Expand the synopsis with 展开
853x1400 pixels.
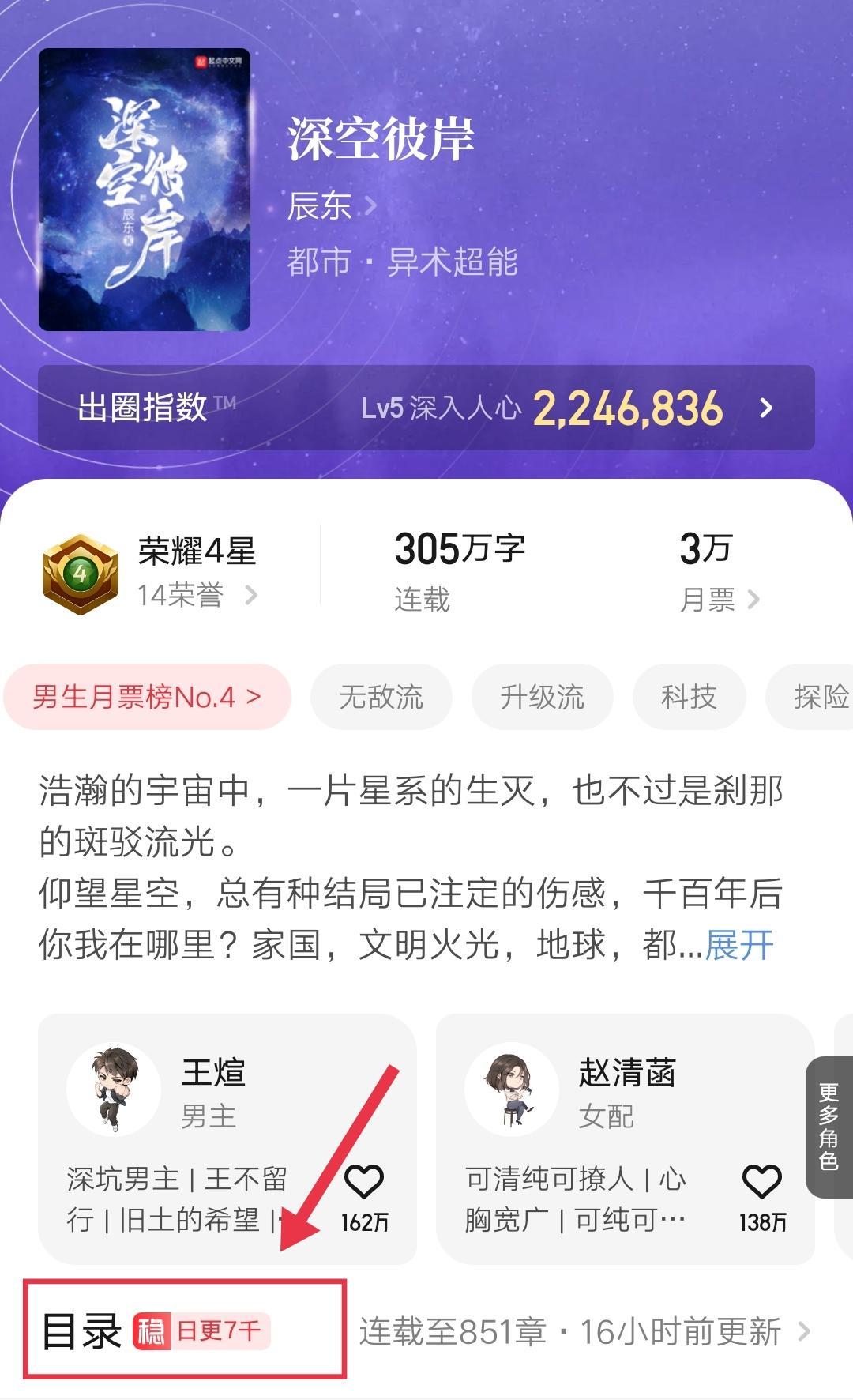click(739, 945)
